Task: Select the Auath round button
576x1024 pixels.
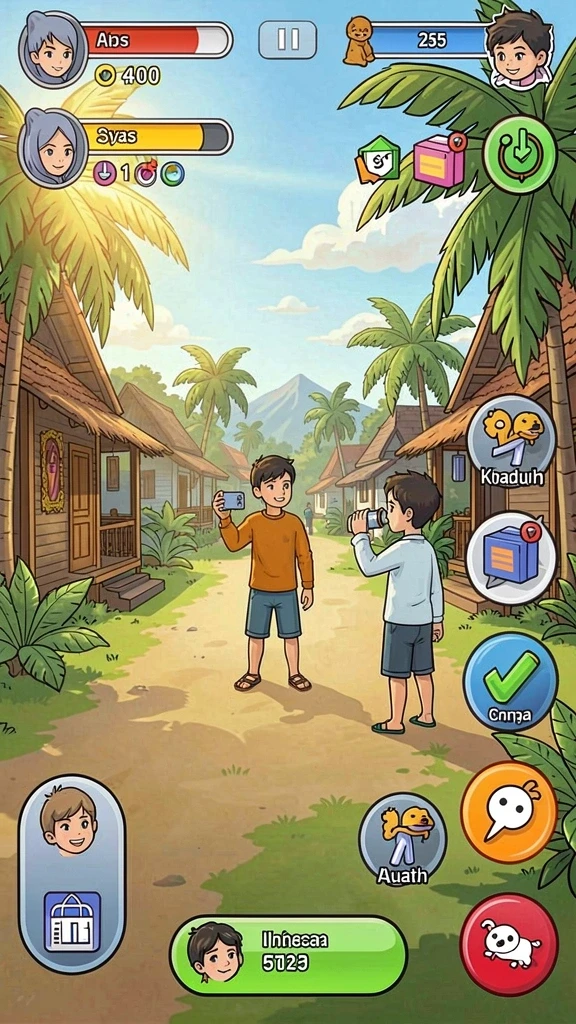Action: [402, 839]
